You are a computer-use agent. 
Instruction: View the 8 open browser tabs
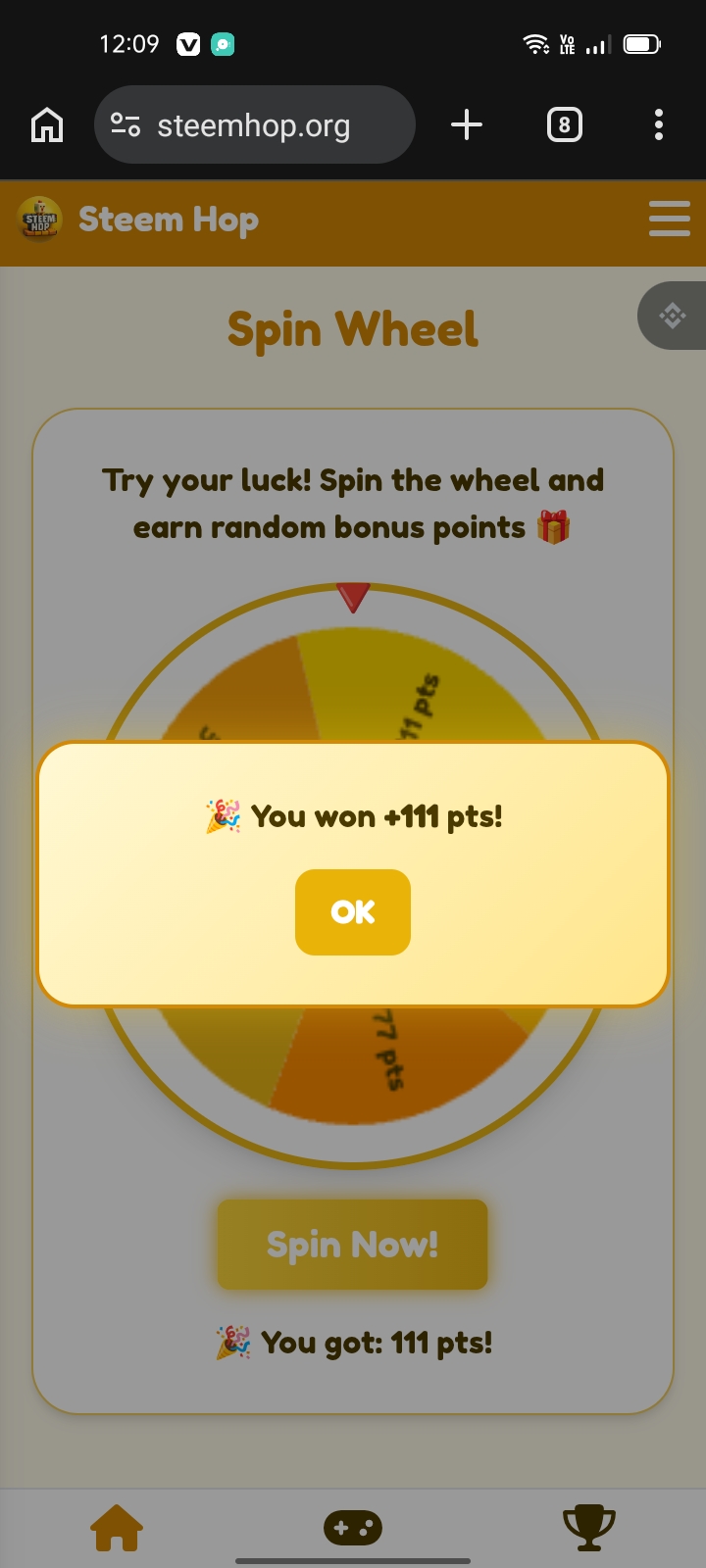tap(564, 125)
